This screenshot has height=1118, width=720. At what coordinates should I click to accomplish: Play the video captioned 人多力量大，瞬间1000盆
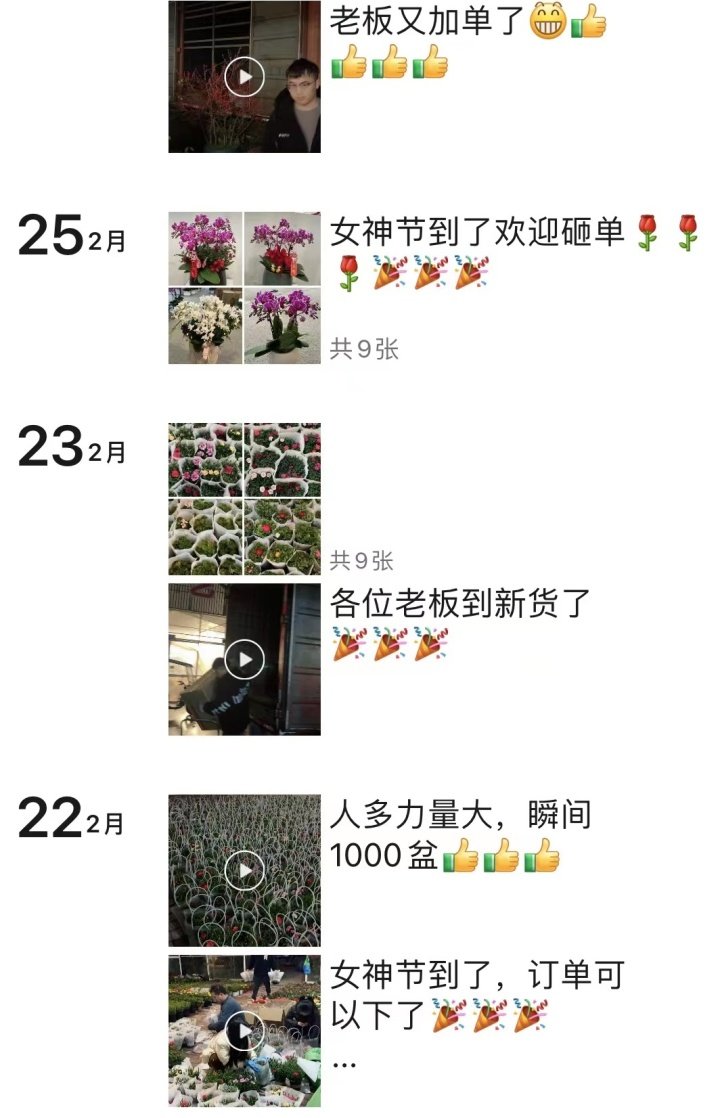244,871
